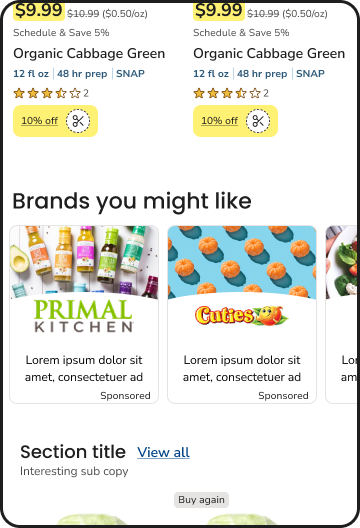Open the Primal Kitchen brand card
Image resolution: width=360 pixels, height=528 pixels.
click(x=84, y=314)
